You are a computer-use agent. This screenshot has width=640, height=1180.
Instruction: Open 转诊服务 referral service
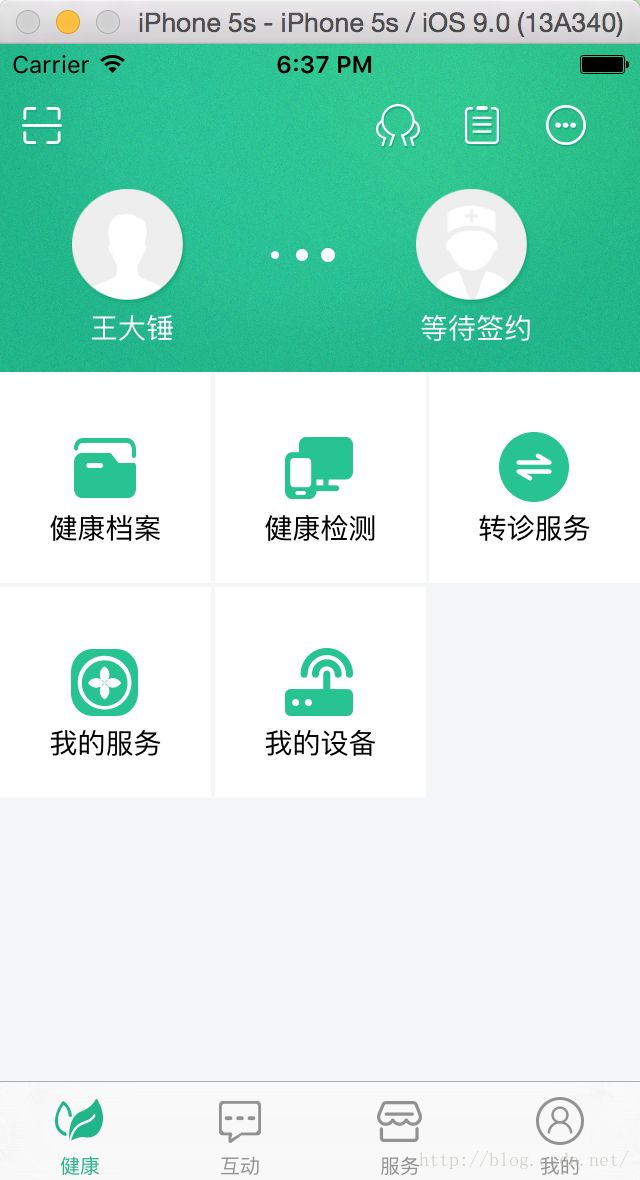(x=535, y=478)
